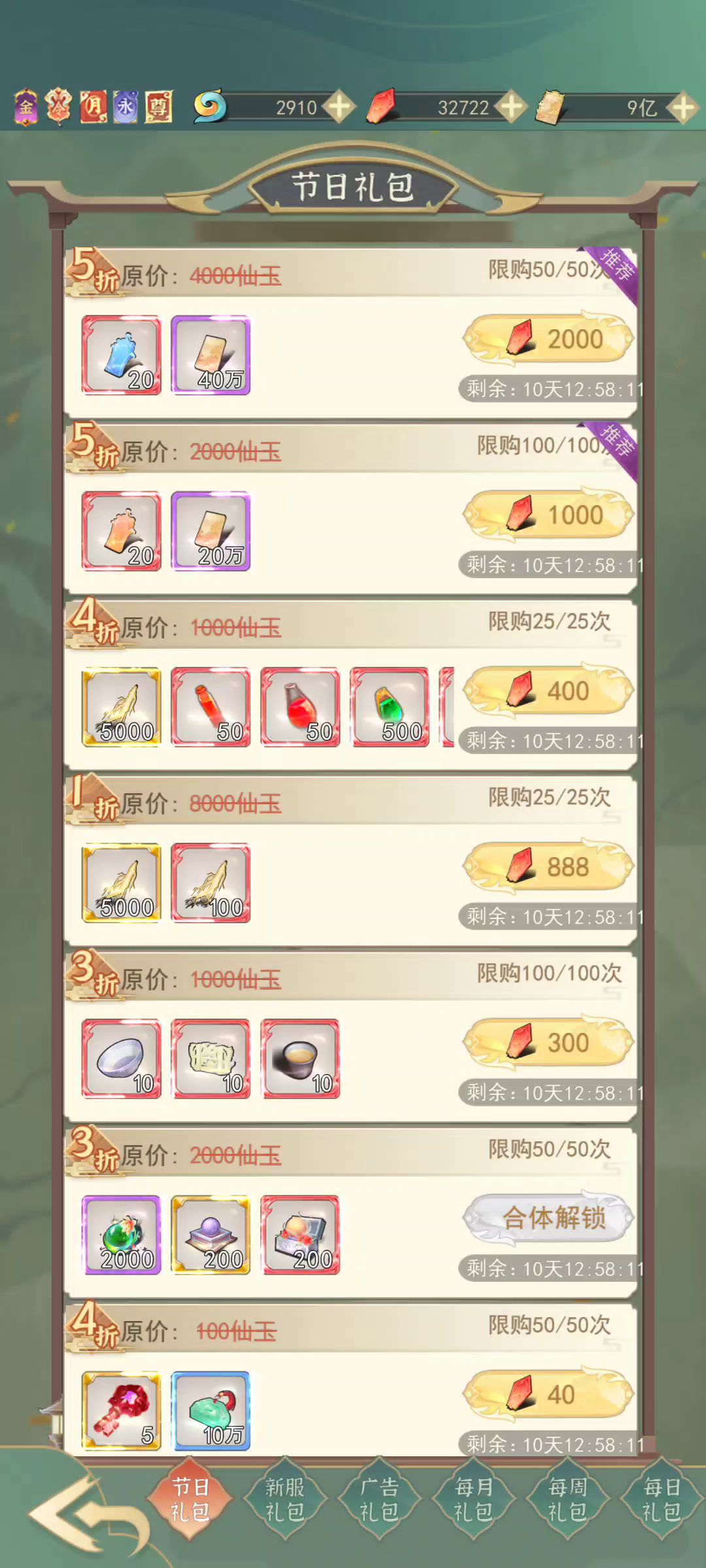
Task: Select the 每周礼包 tab
Action: (567, 1499)
